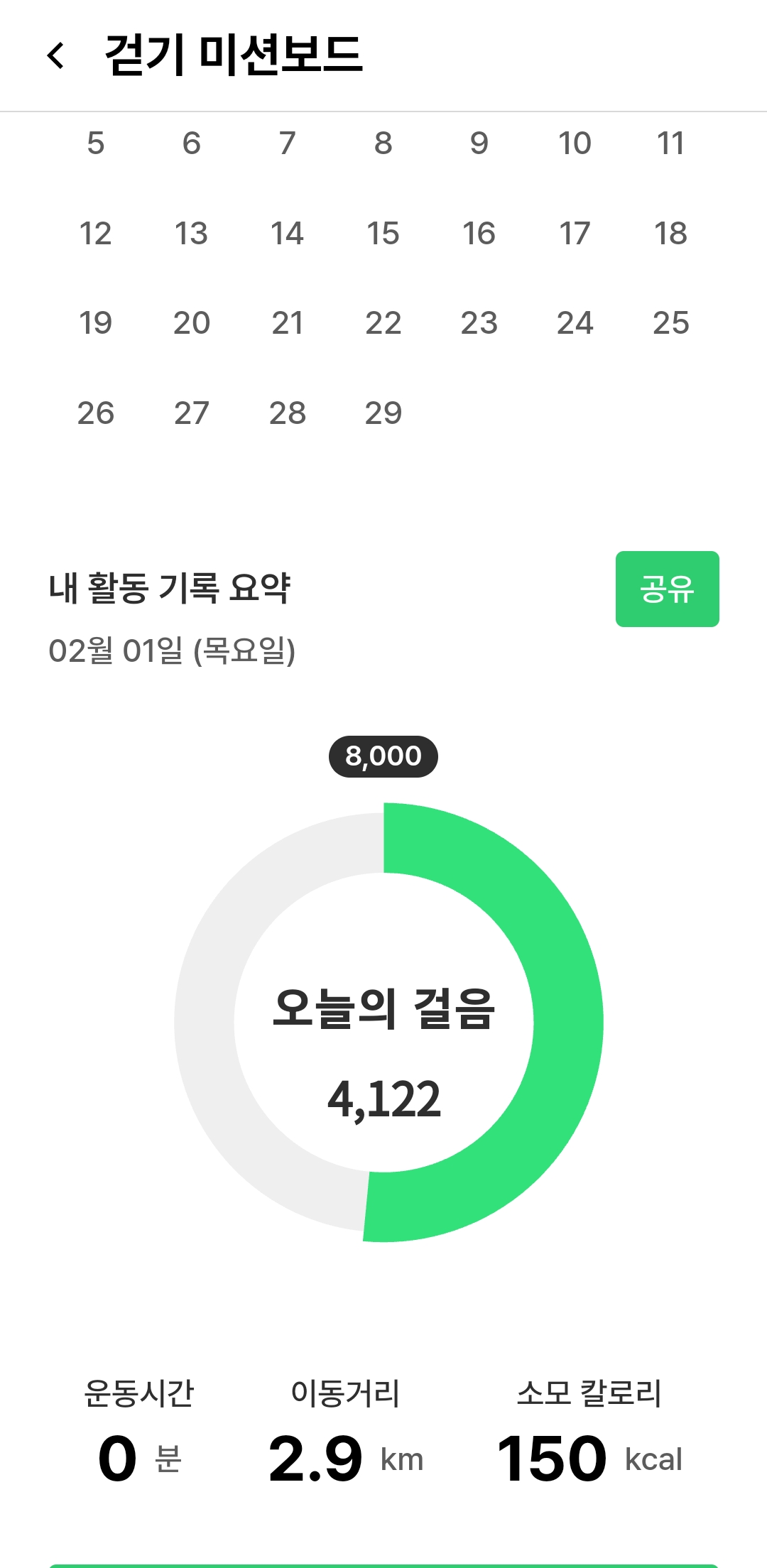The height and width of the screenshot is (1568, 767).
Task: Tap the green 공유 share button
Action: (667, 589)
